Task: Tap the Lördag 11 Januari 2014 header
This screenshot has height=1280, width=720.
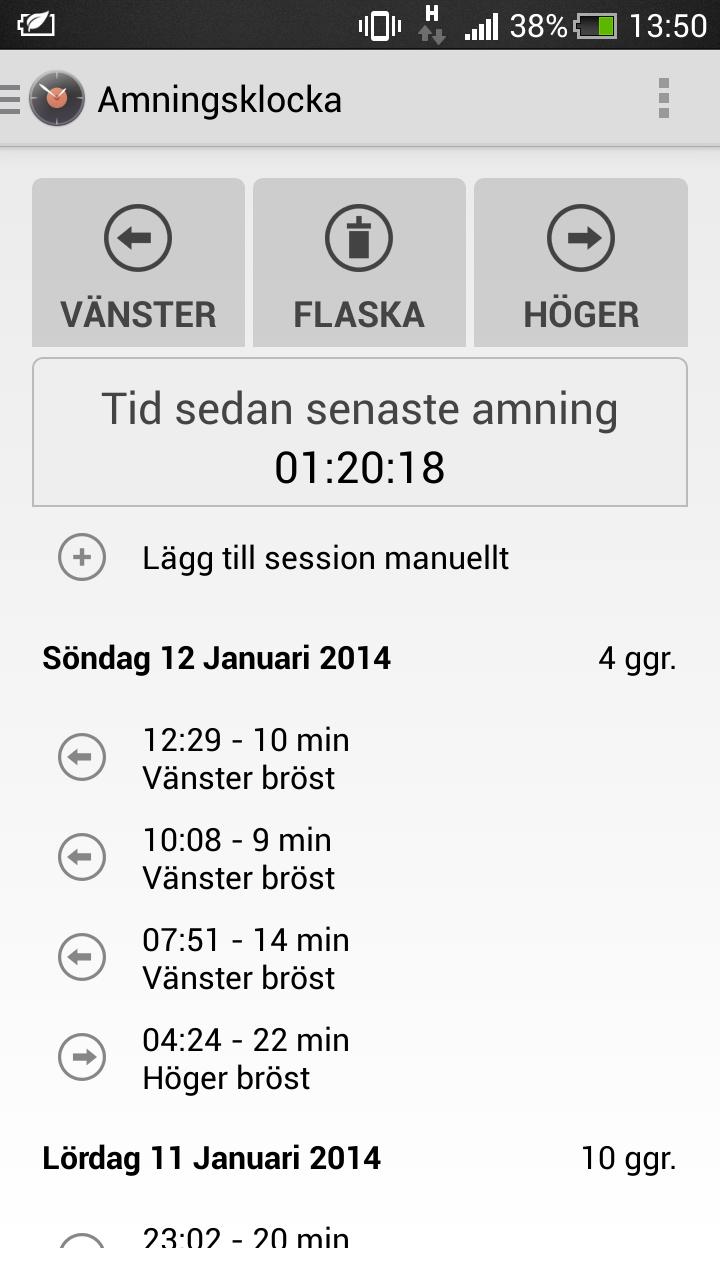Action: click(211, 1157)
